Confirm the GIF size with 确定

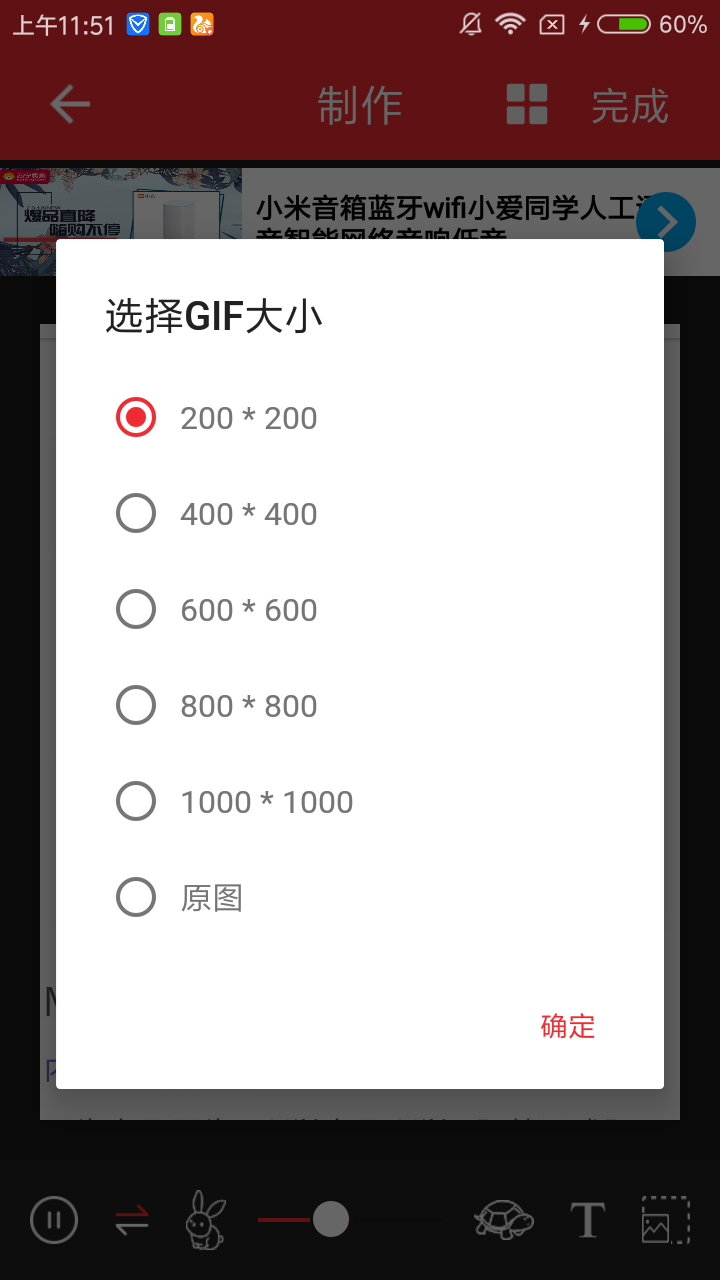click(567, 1026)
